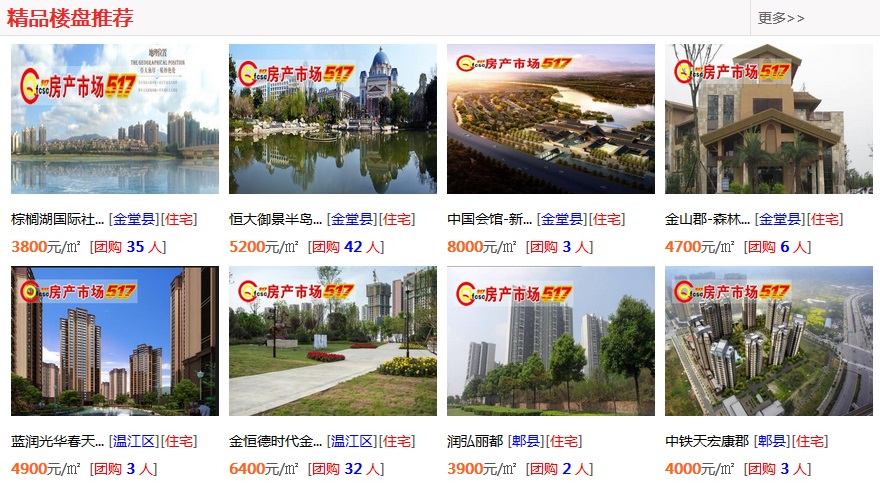Open 恒大御景半岛 property photo
Image resolution: width=880 pixels, height=486 pixels.
(333, 119)
